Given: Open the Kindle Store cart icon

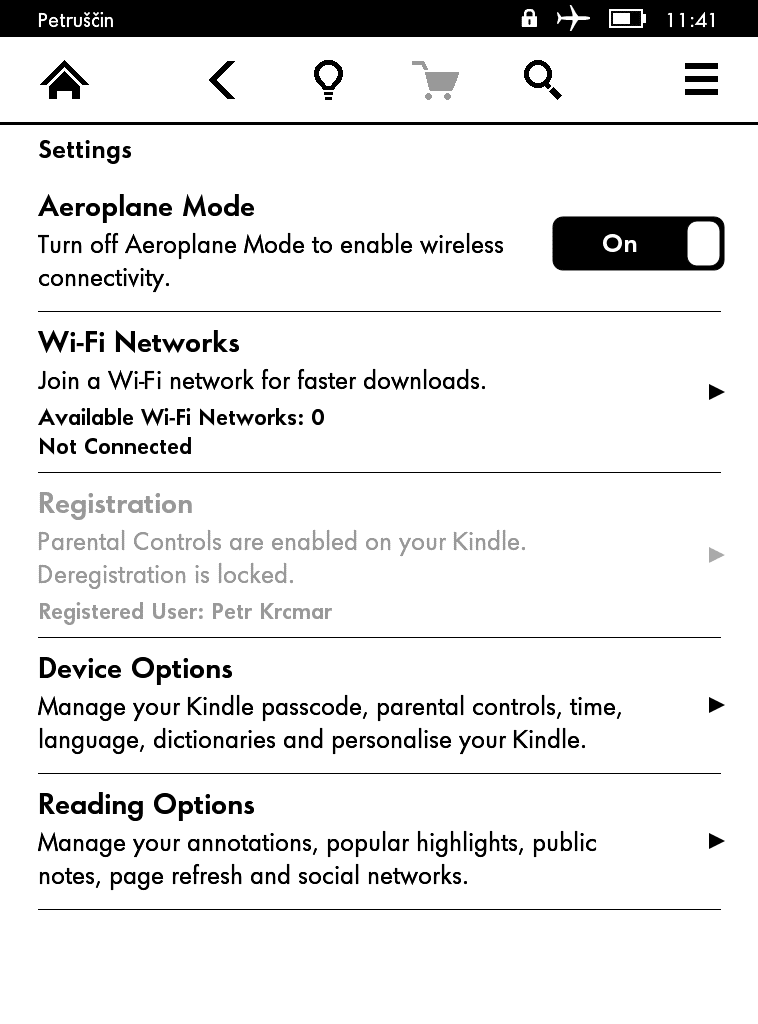Looking at the screenshot, I should pos(435,80).
